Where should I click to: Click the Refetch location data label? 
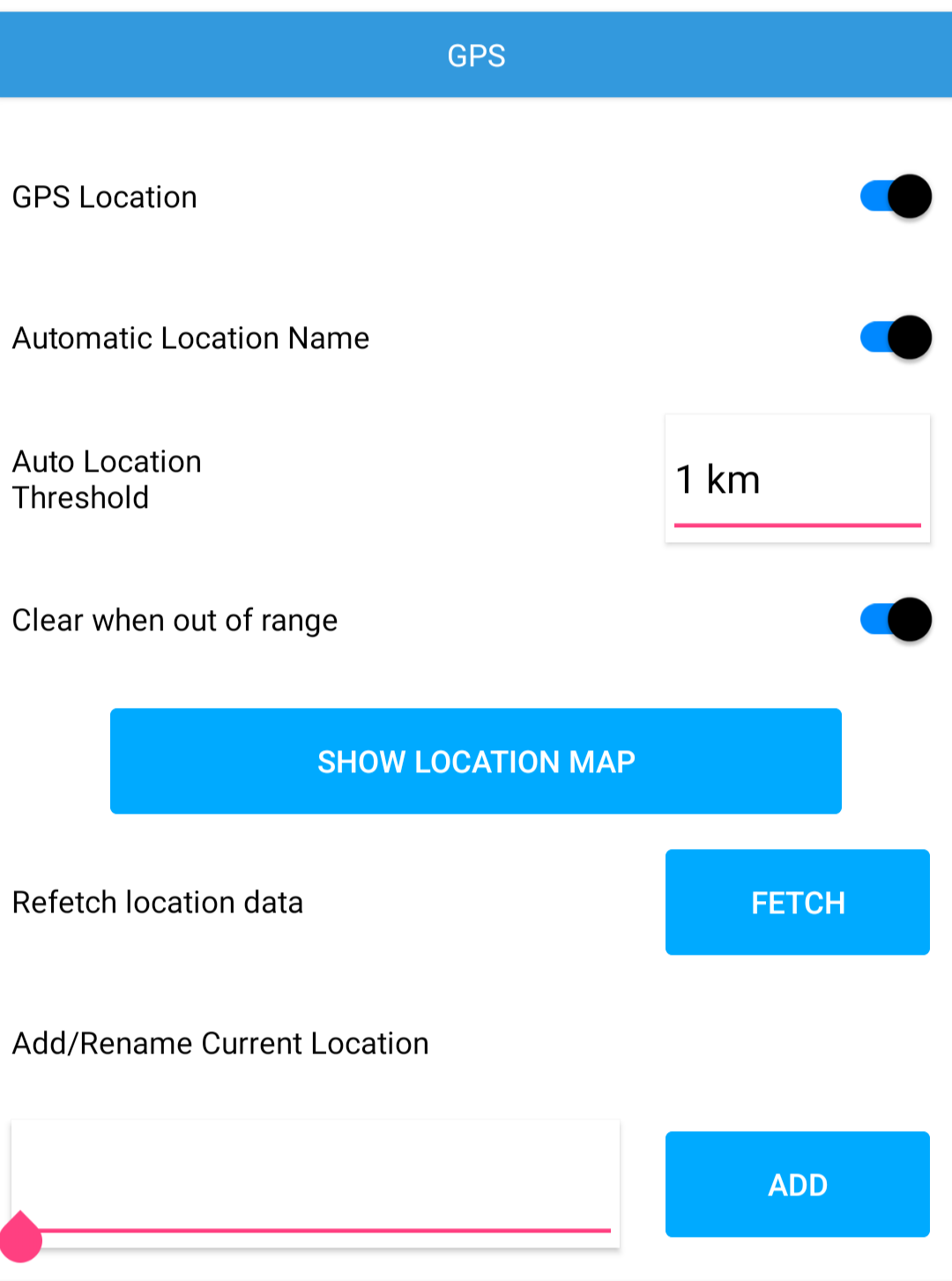coord(157,902)
